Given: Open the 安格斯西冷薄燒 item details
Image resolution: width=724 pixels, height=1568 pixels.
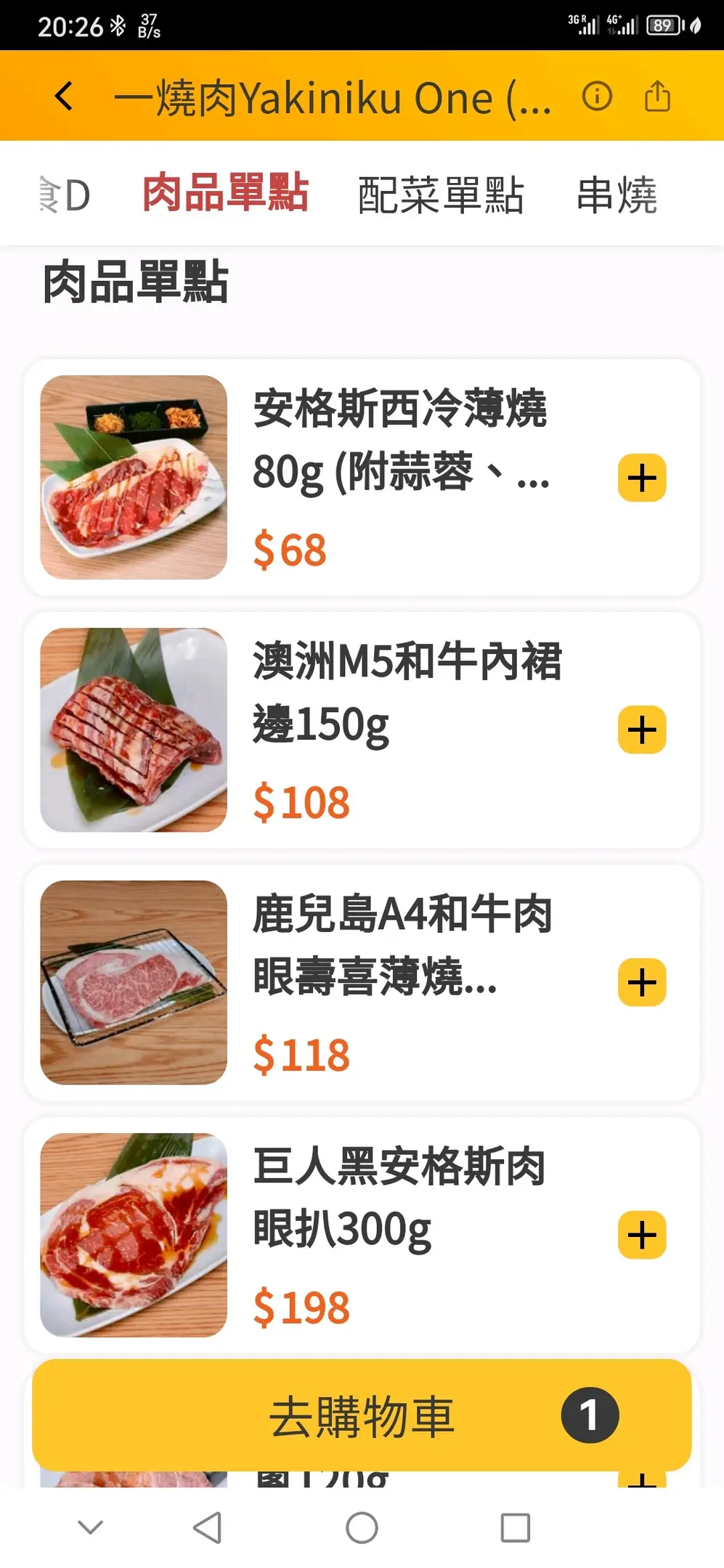Looking at the screenshot, I should [362, 477].
